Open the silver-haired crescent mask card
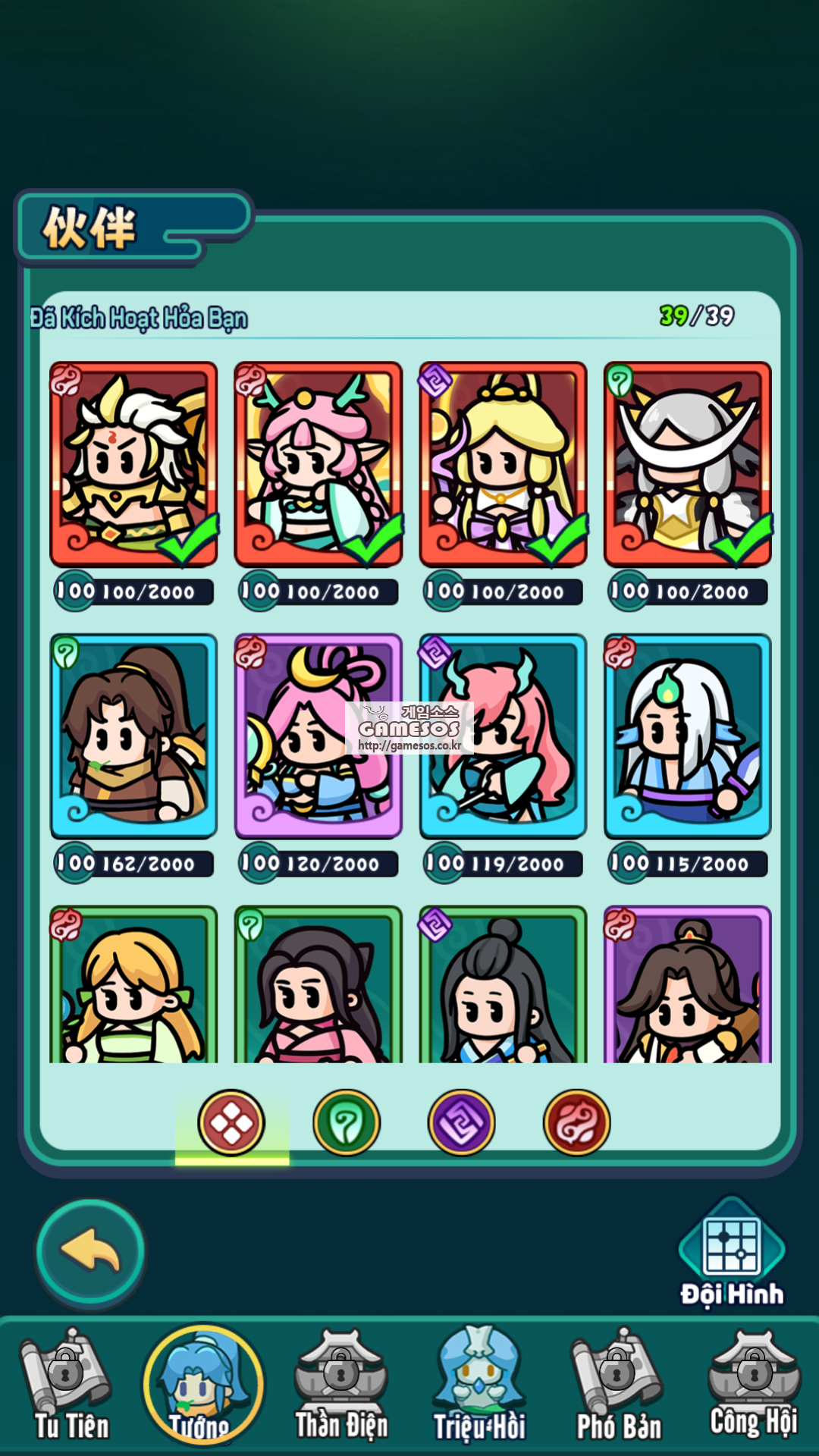819x1456 pixels. coord(688,464)
